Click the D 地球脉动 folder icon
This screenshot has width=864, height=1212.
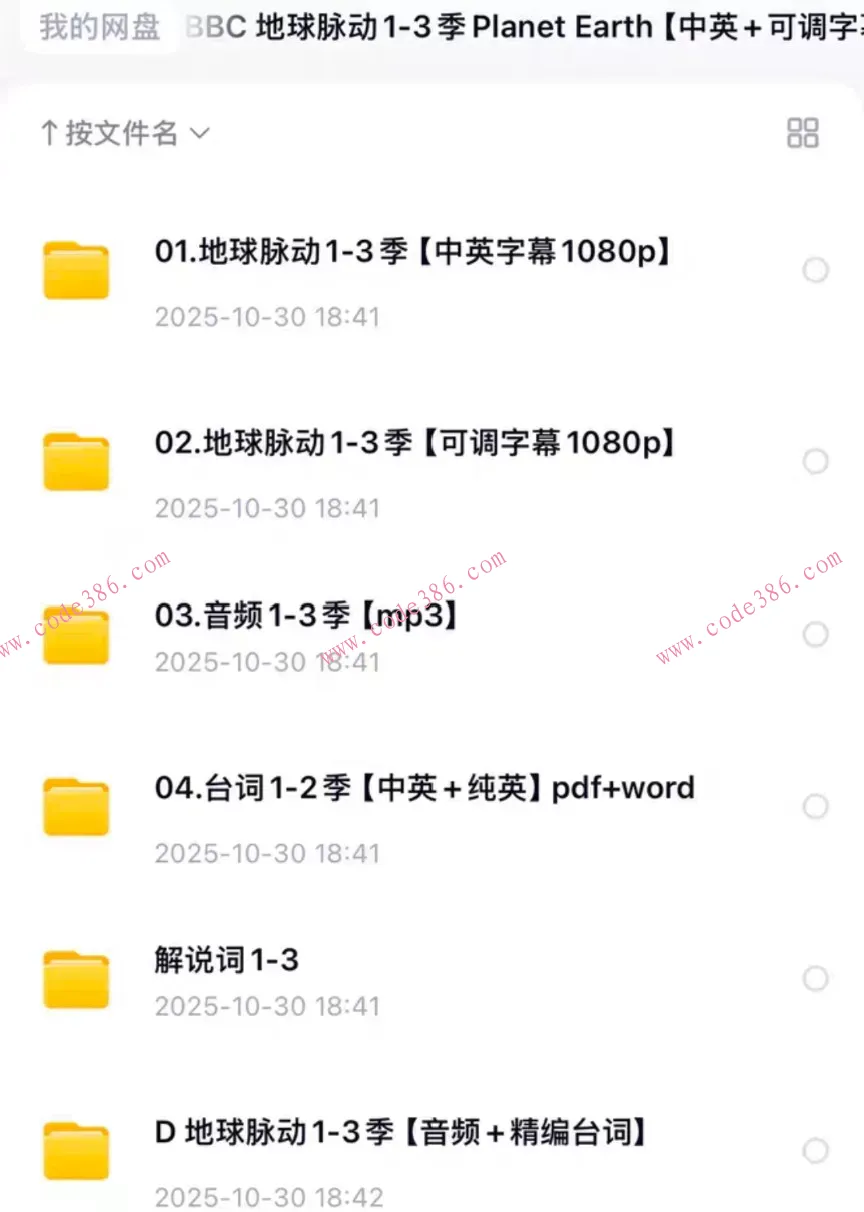click(x=78, y=1151)
